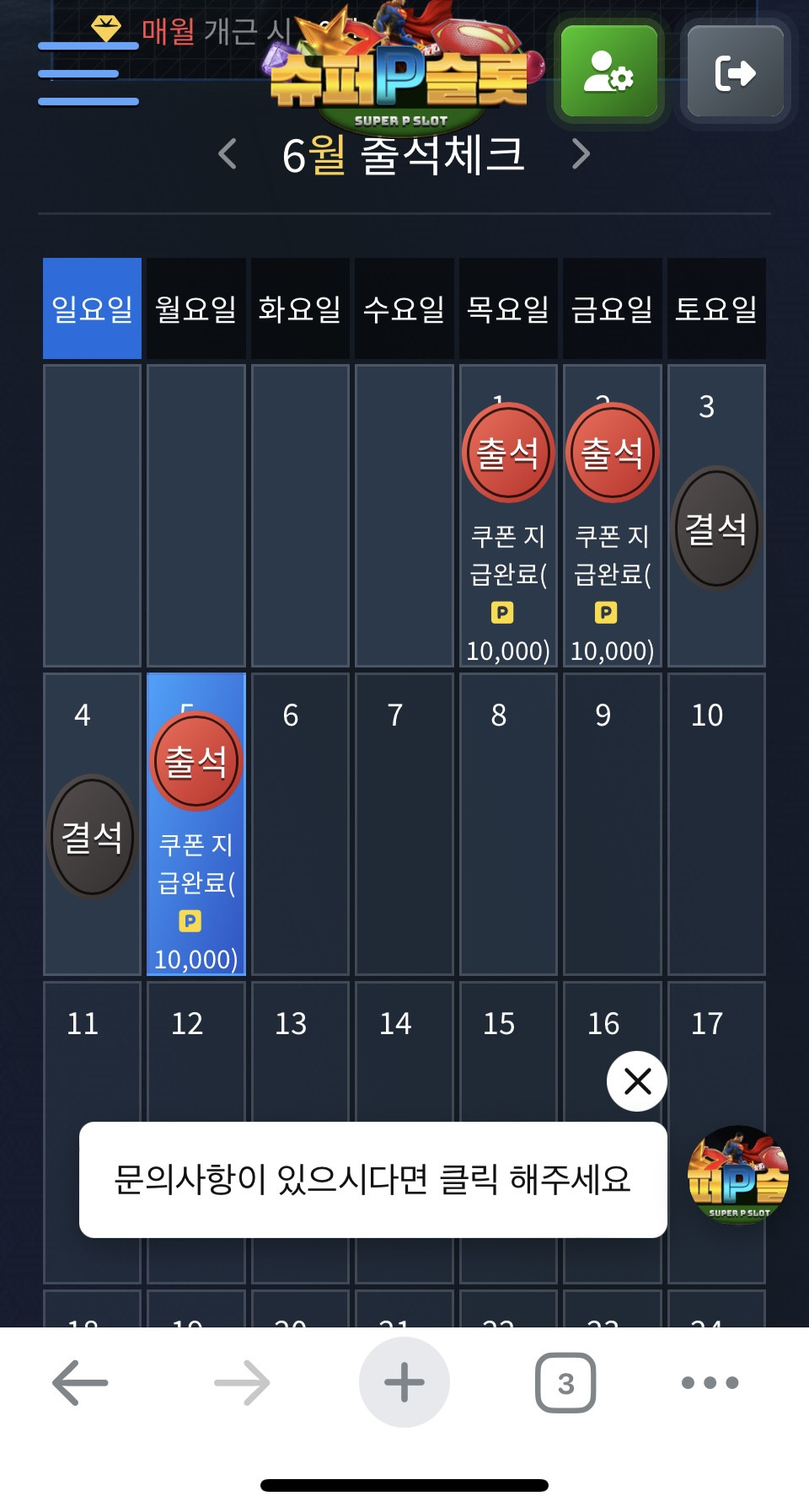Open the inquiry message bubble
This screenshot has width=809, height=1512.
point(372,1179)
